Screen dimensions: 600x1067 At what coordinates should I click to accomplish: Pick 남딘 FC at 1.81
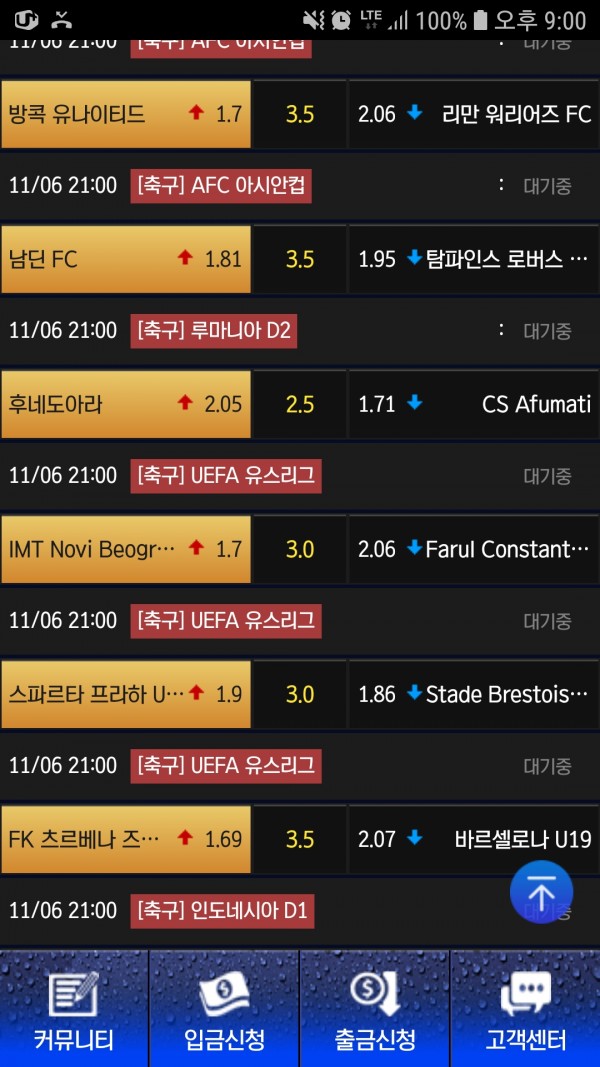(126, 259)
